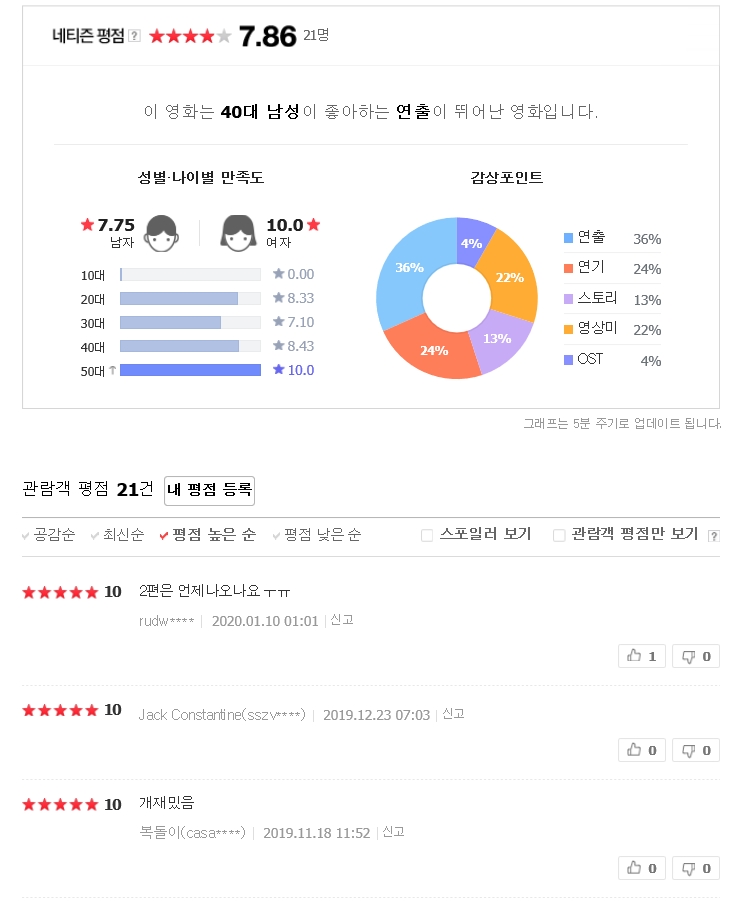Viewport: 750px width, 901px height.
Task: Like rudw****'s review
Action: pyautogui.click(x=642, y=656)
